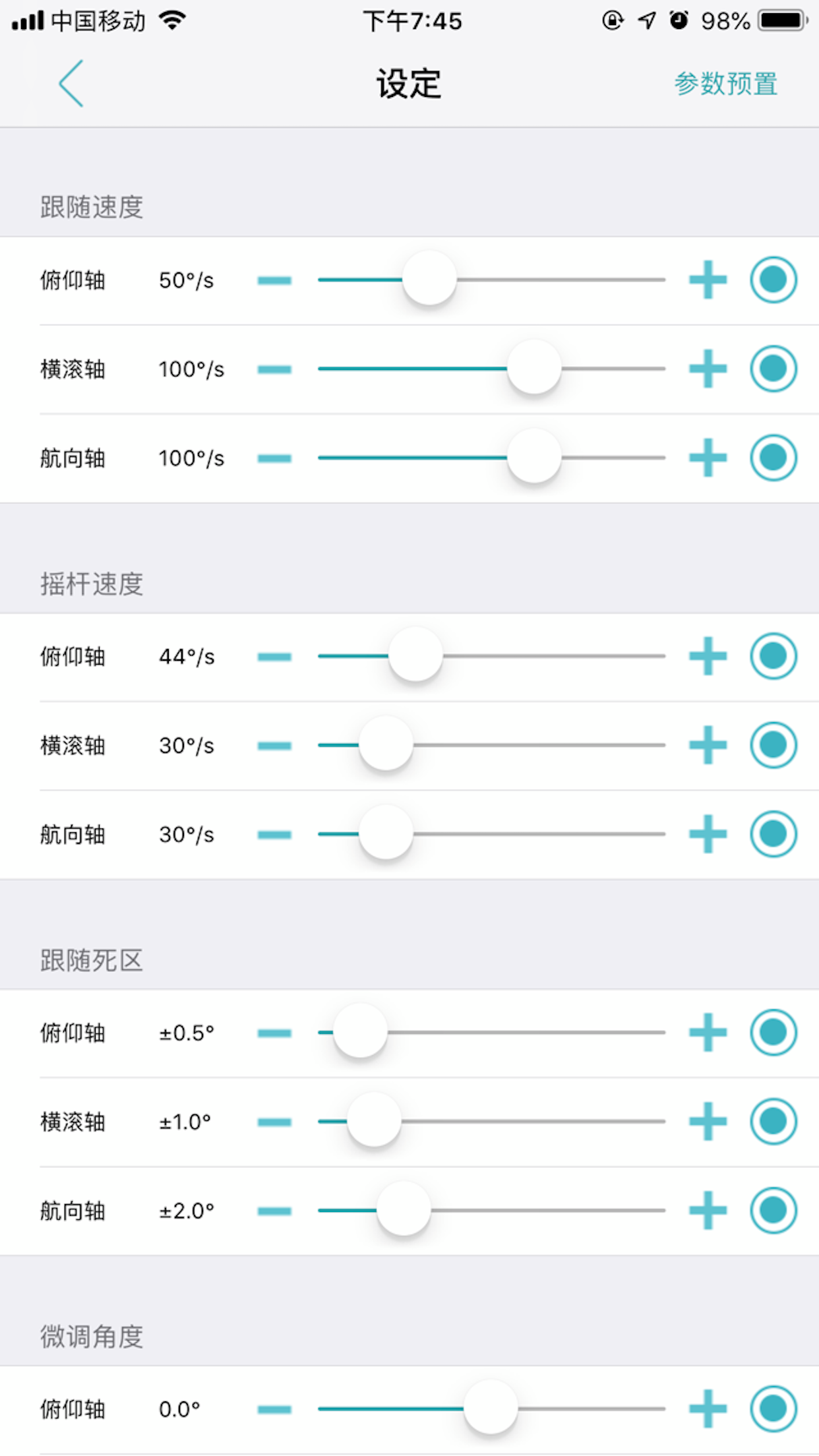
Task: Tap minus beside 跟随死区 俯仰轴
Action: (x=275, y=1033)
